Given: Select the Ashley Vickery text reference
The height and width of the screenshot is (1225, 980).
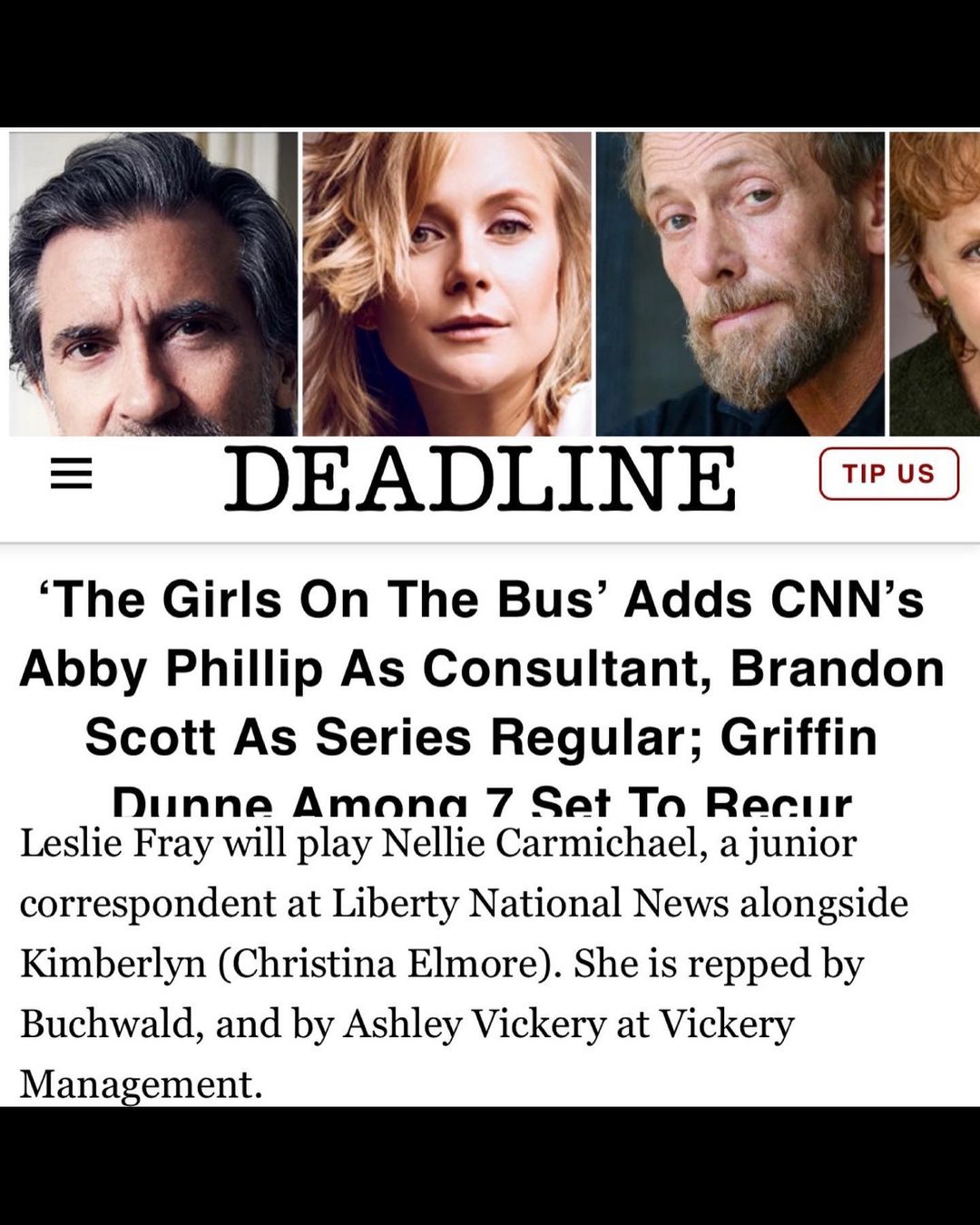Looking at the screenshot, I should click(445, 1025).
